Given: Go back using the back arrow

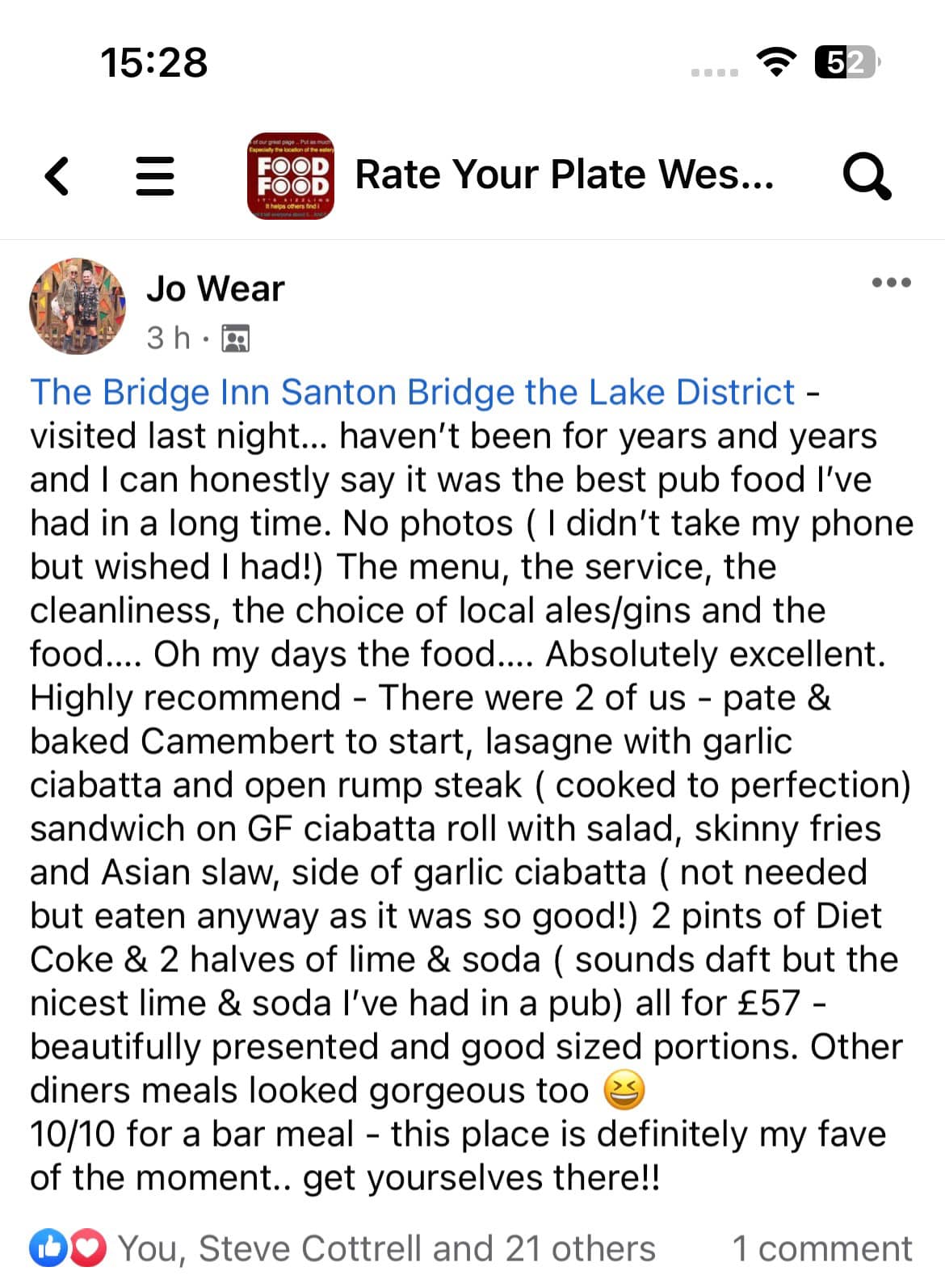Looking at the screenshot, I should (x=57, y=175).
